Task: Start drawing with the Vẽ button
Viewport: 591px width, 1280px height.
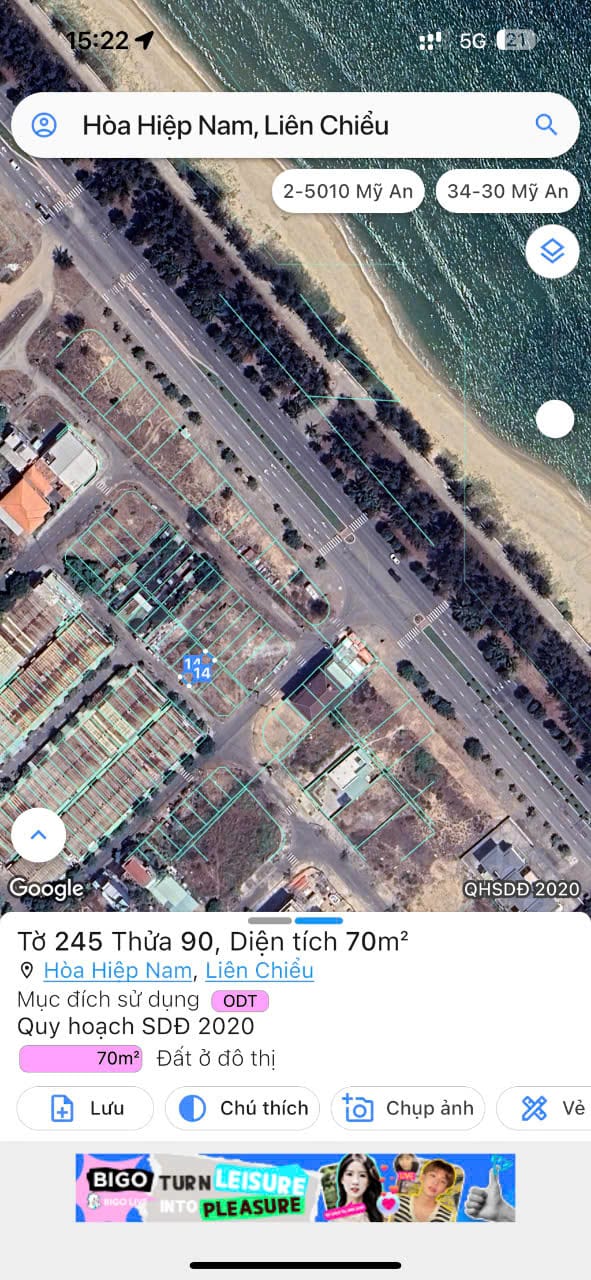Action: click(x=547, y=1108)
